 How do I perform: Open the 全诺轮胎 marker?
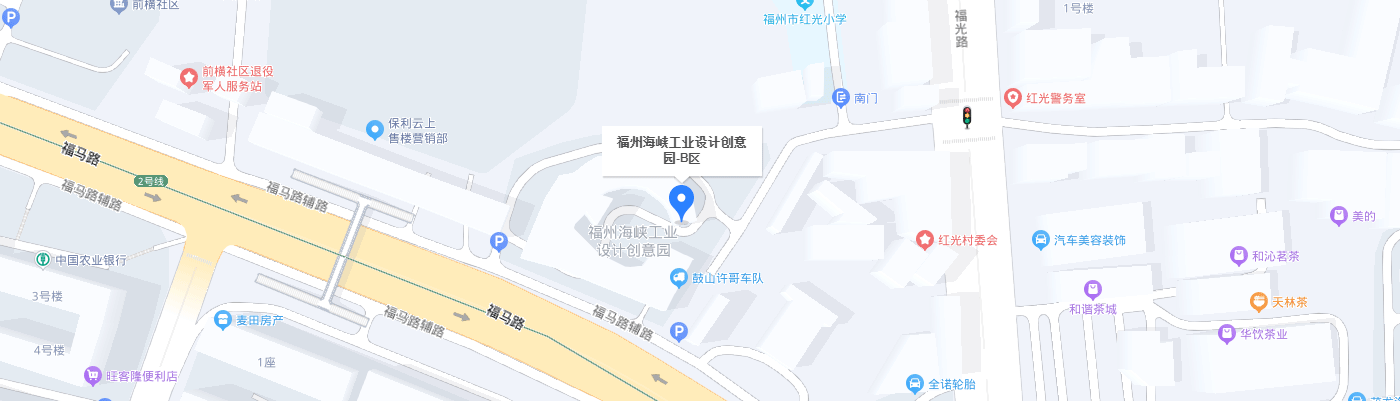tap(914, 384)
